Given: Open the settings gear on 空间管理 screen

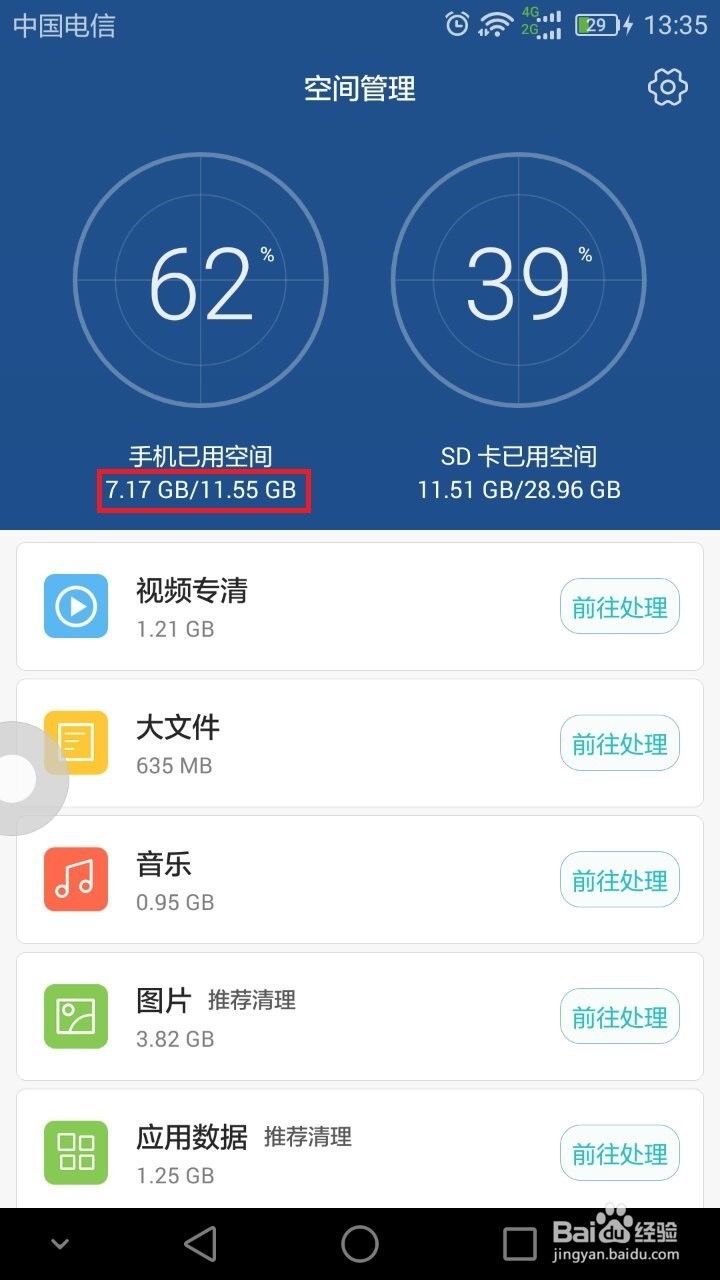Looking at the screenshot, I should (666, 88).
